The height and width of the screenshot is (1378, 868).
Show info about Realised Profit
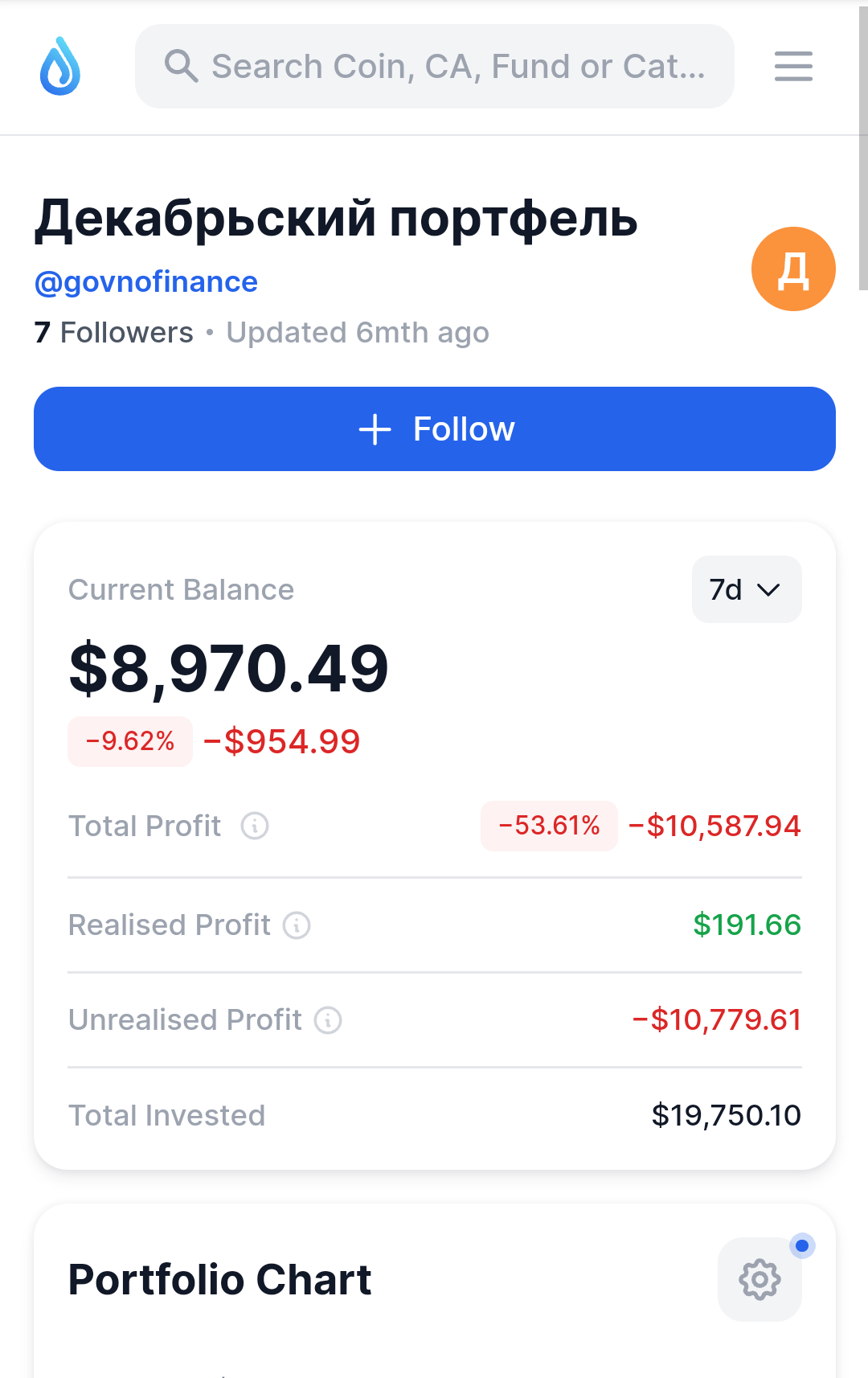coord(297,925)
